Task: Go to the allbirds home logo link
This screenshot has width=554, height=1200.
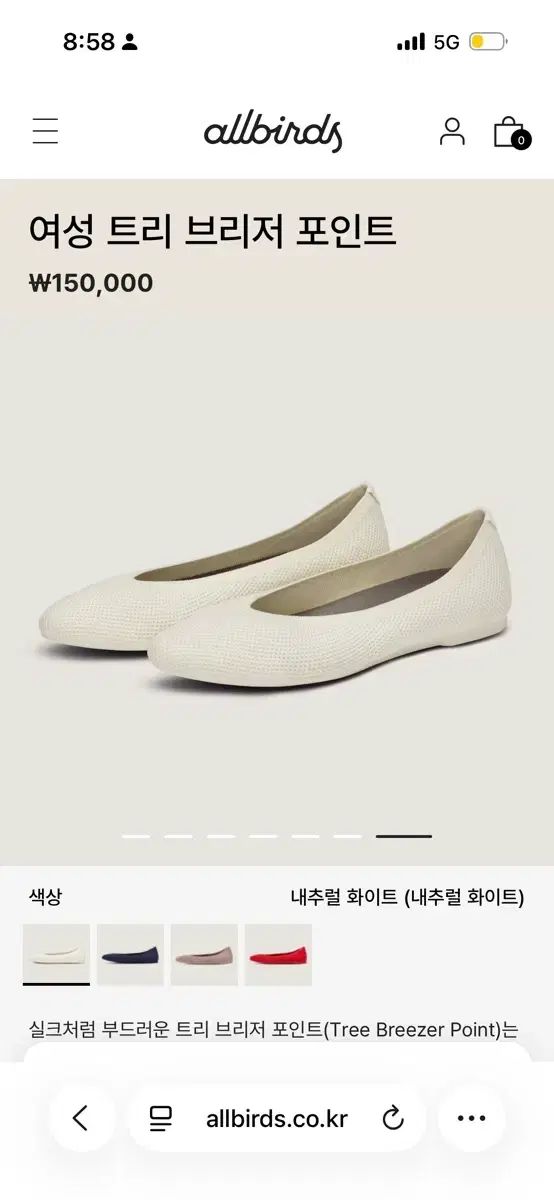Action: [273, 132]
